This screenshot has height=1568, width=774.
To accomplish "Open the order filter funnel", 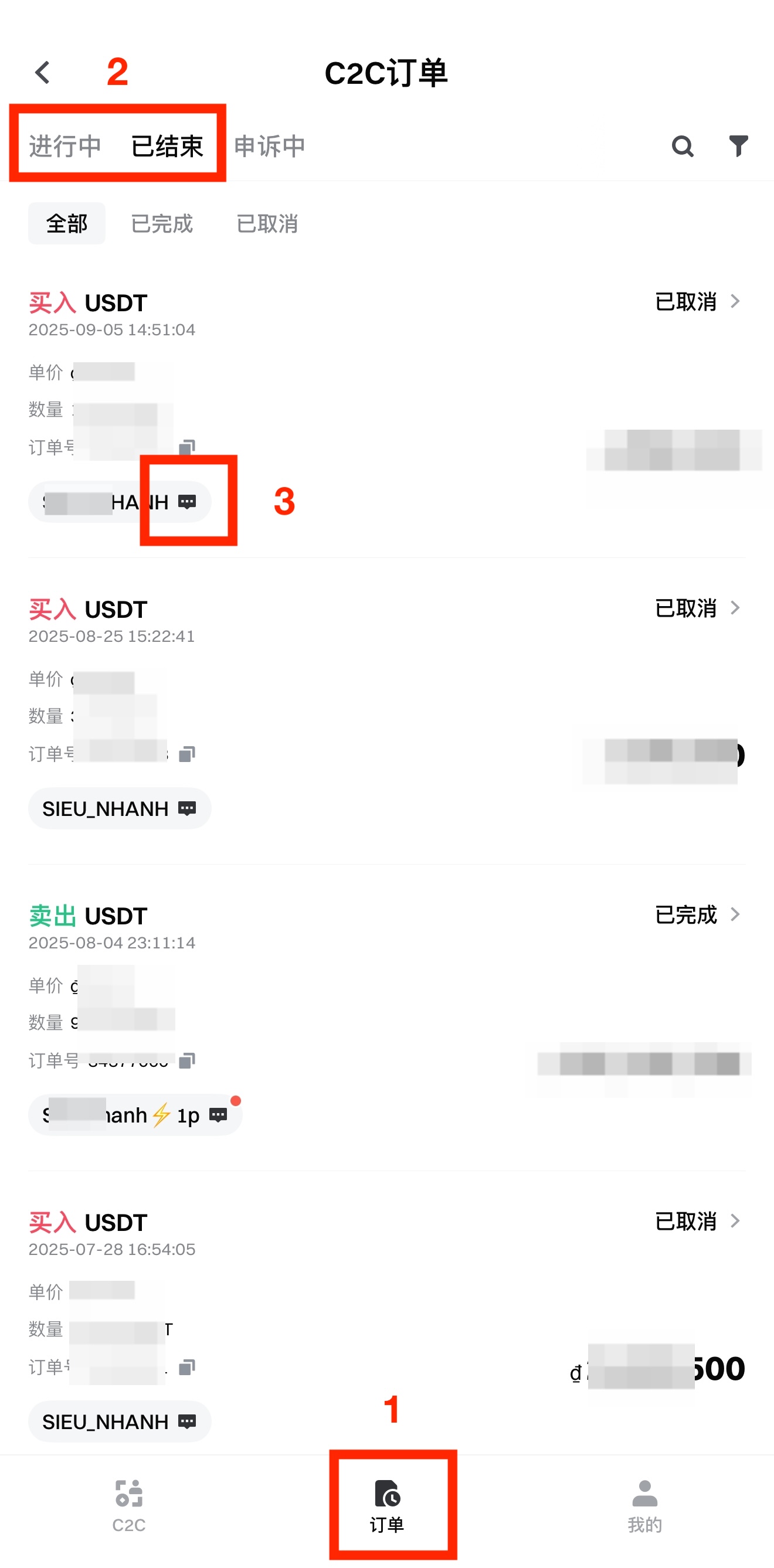I will click(738, 146).
